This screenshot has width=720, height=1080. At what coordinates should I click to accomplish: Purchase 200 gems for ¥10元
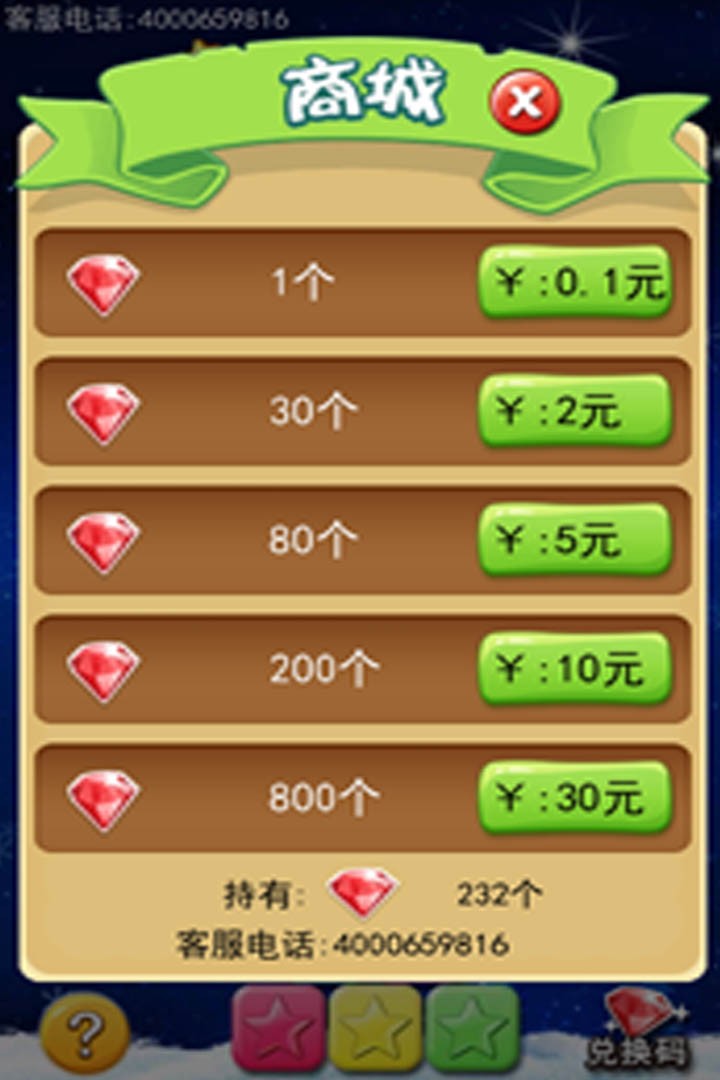(x=574, y=668)
